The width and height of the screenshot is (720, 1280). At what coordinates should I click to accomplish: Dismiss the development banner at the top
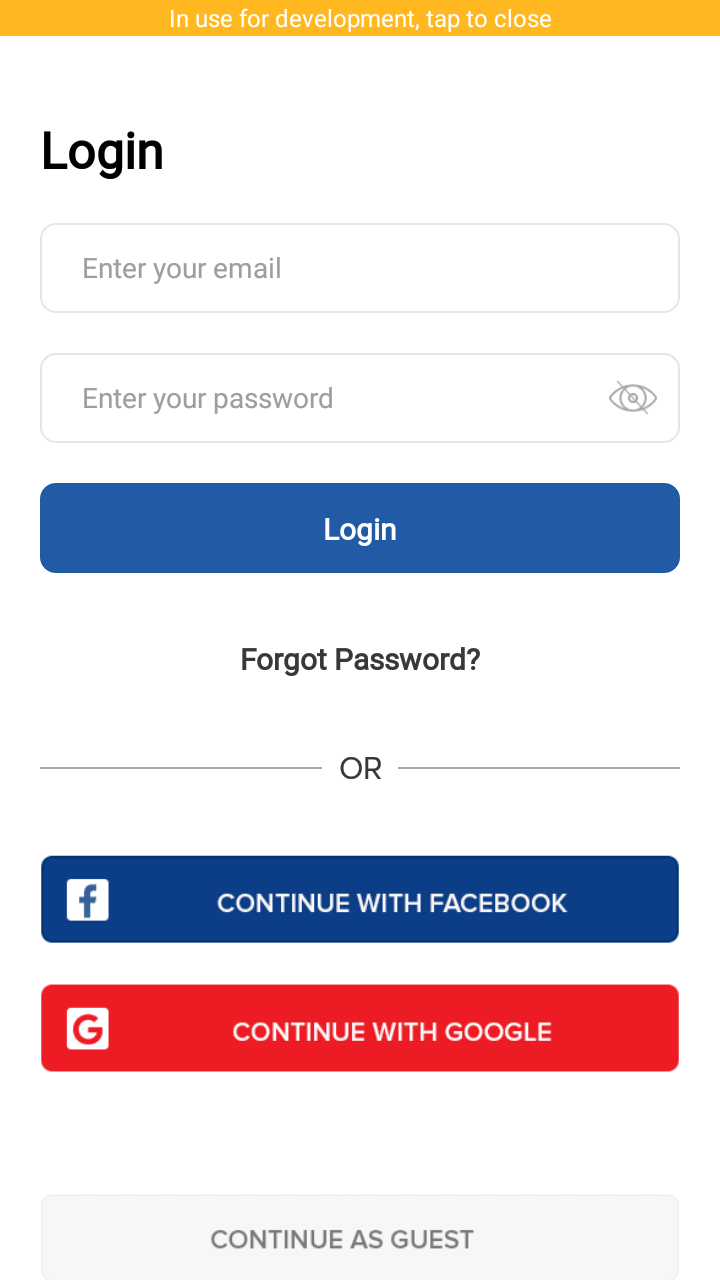pyautogui.click(x=360, y=18)
